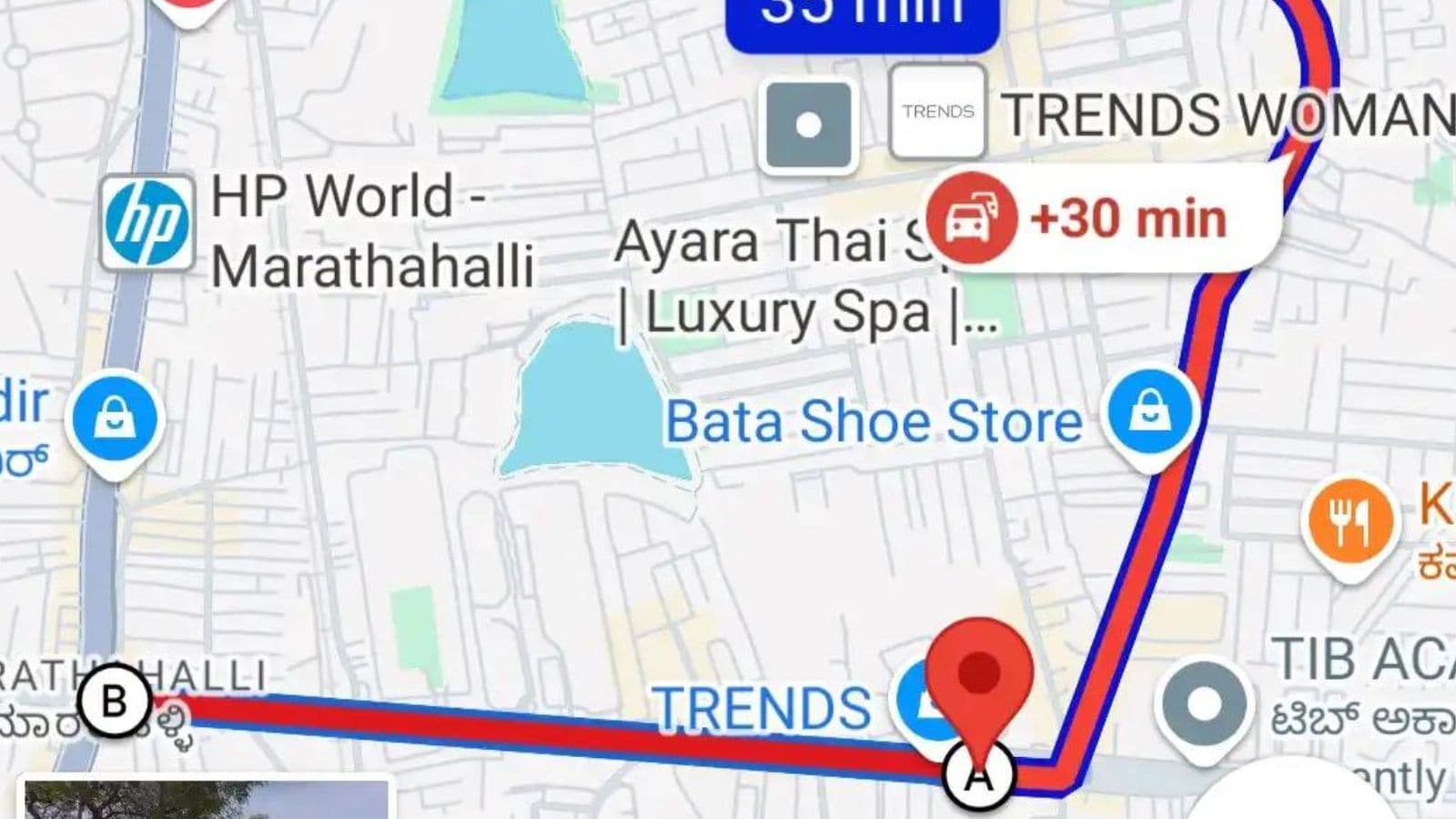Select the Bata Shoe Store shopping pin
This screenshot has width=1456, height=819.
coord(1150,414)
